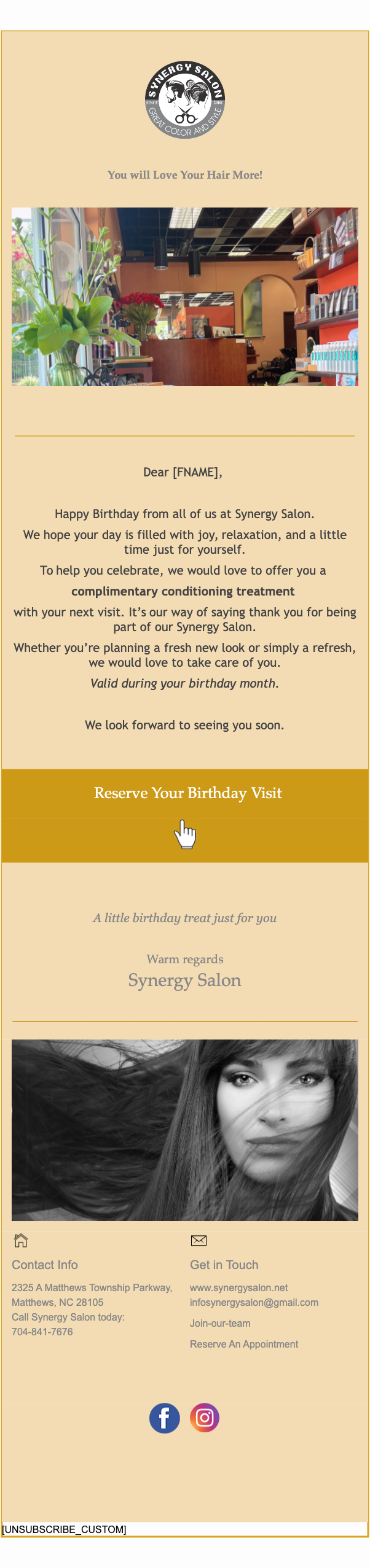Open the Join-our-team link

pyautogui.click(x=219, y=1323)
